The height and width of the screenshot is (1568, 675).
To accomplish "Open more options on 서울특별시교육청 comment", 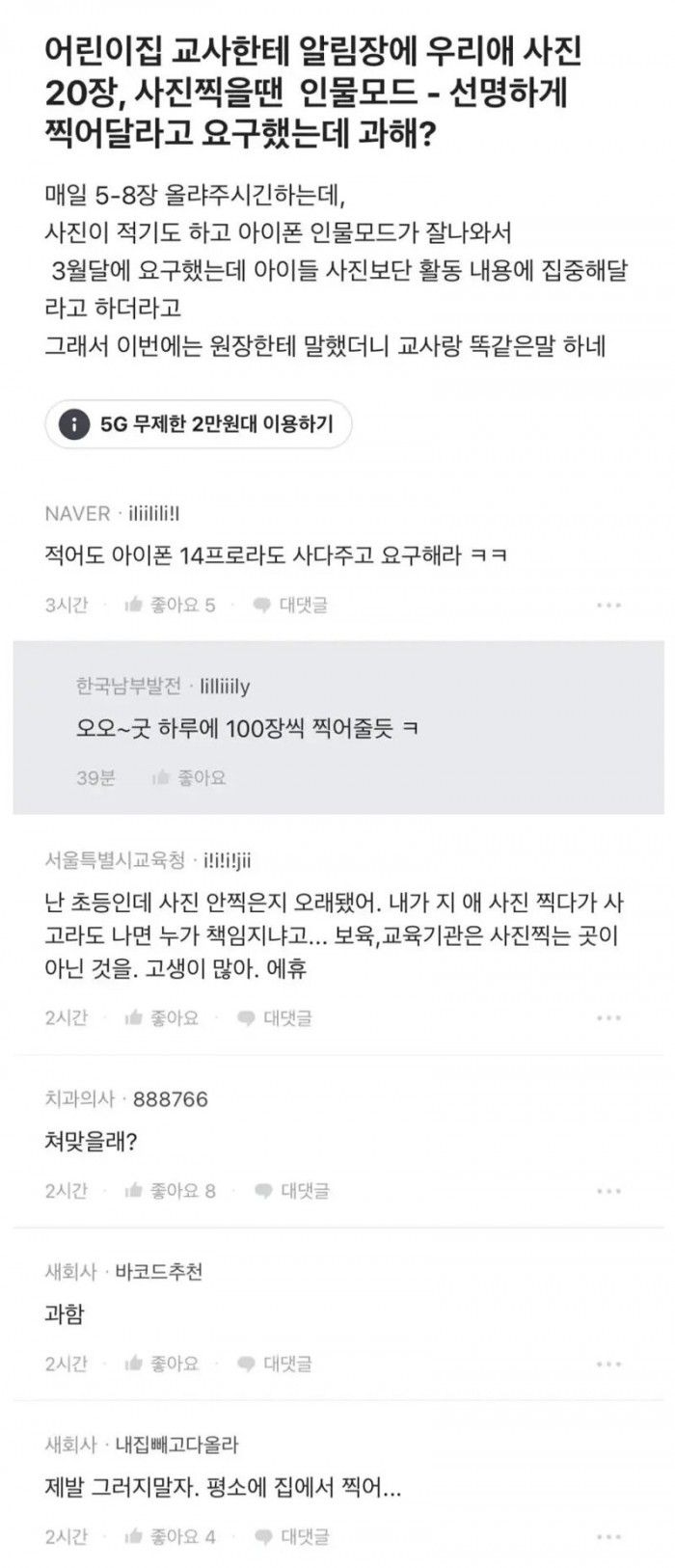I will pos(608,1017).
